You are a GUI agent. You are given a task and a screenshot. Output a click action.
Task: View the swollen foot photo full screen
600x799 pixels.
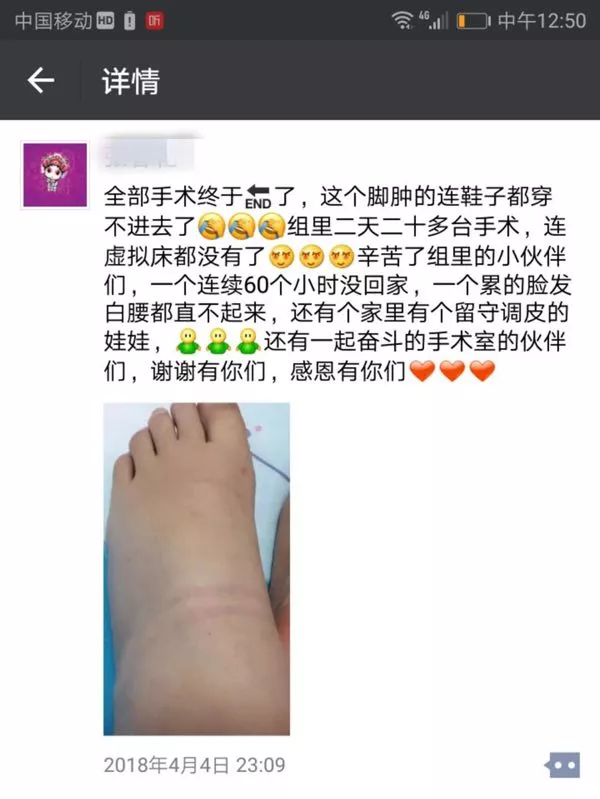tap(196, 568)
